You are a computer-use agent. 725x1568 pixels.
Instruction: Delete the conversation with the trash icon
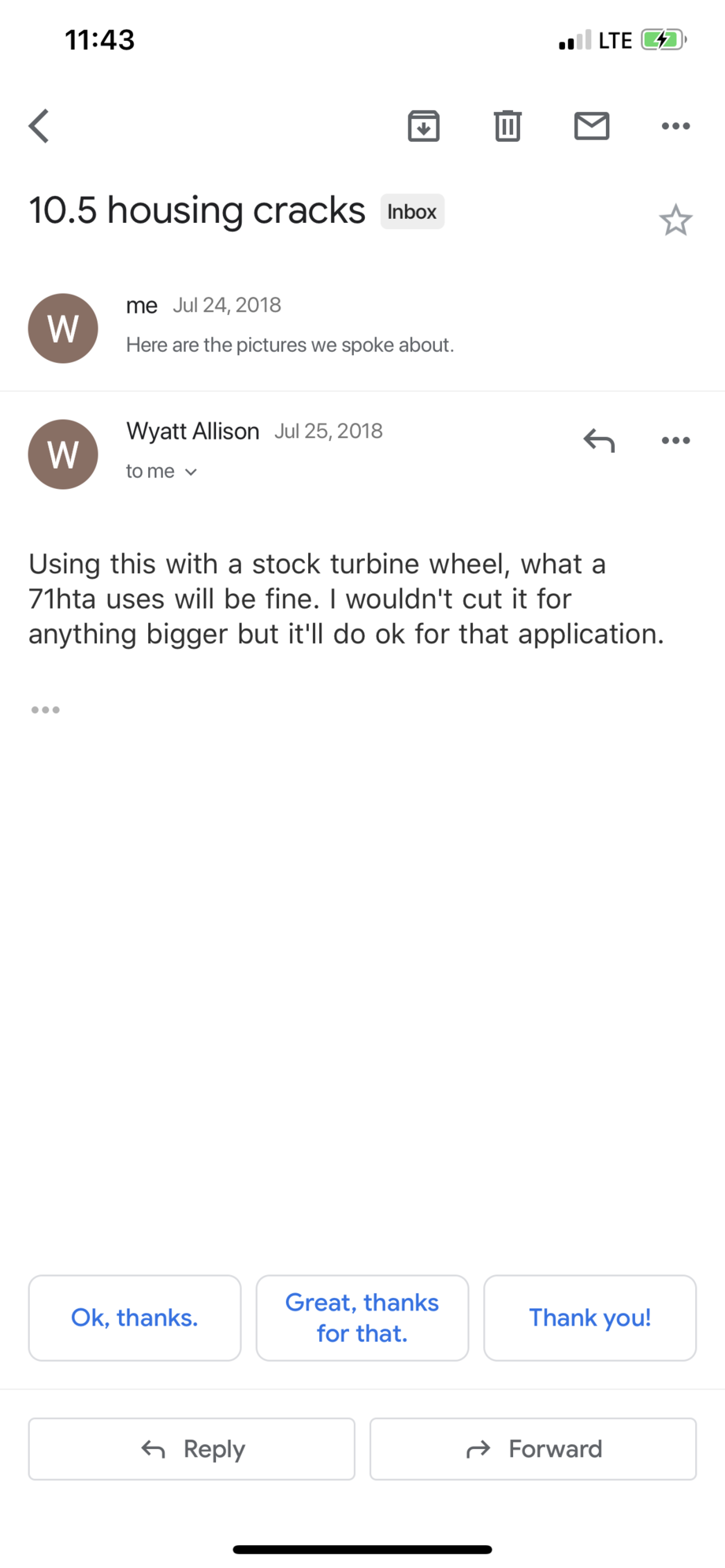[x=507, y=126]
